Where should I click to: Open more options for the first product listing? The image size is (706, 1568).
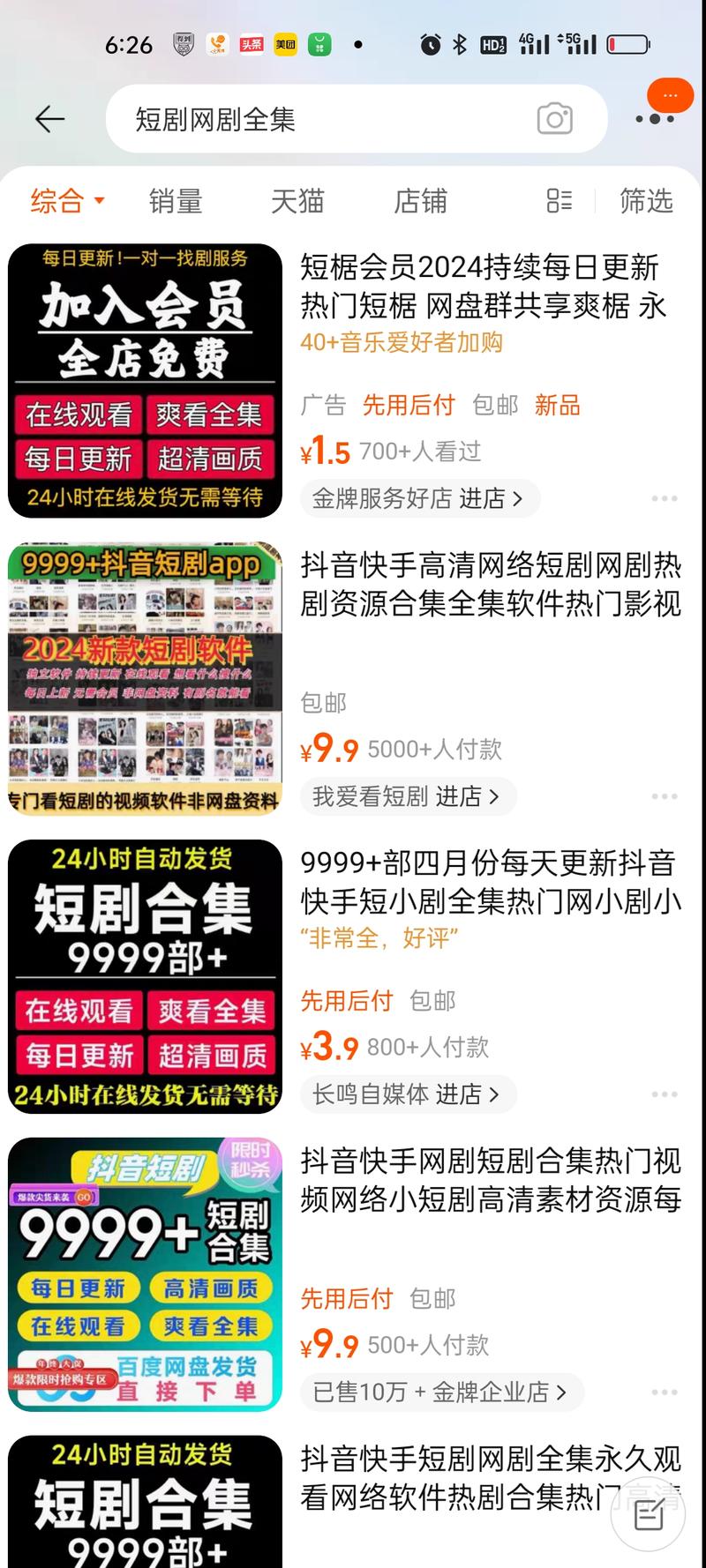[x=664, y=498]
